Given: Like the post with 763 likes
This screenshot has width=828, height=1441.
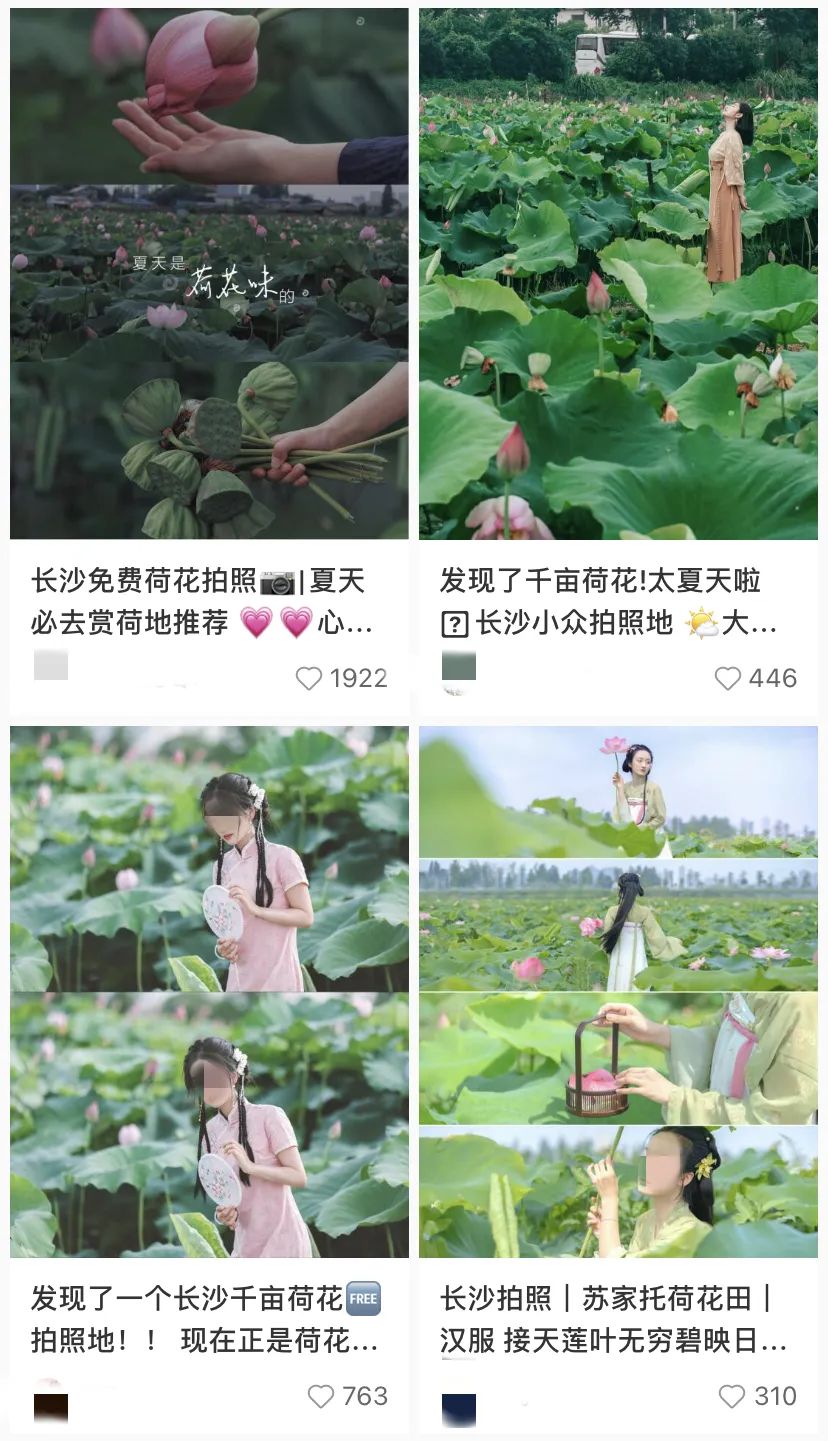Looking at the screenshot, I should point(320,1397).
